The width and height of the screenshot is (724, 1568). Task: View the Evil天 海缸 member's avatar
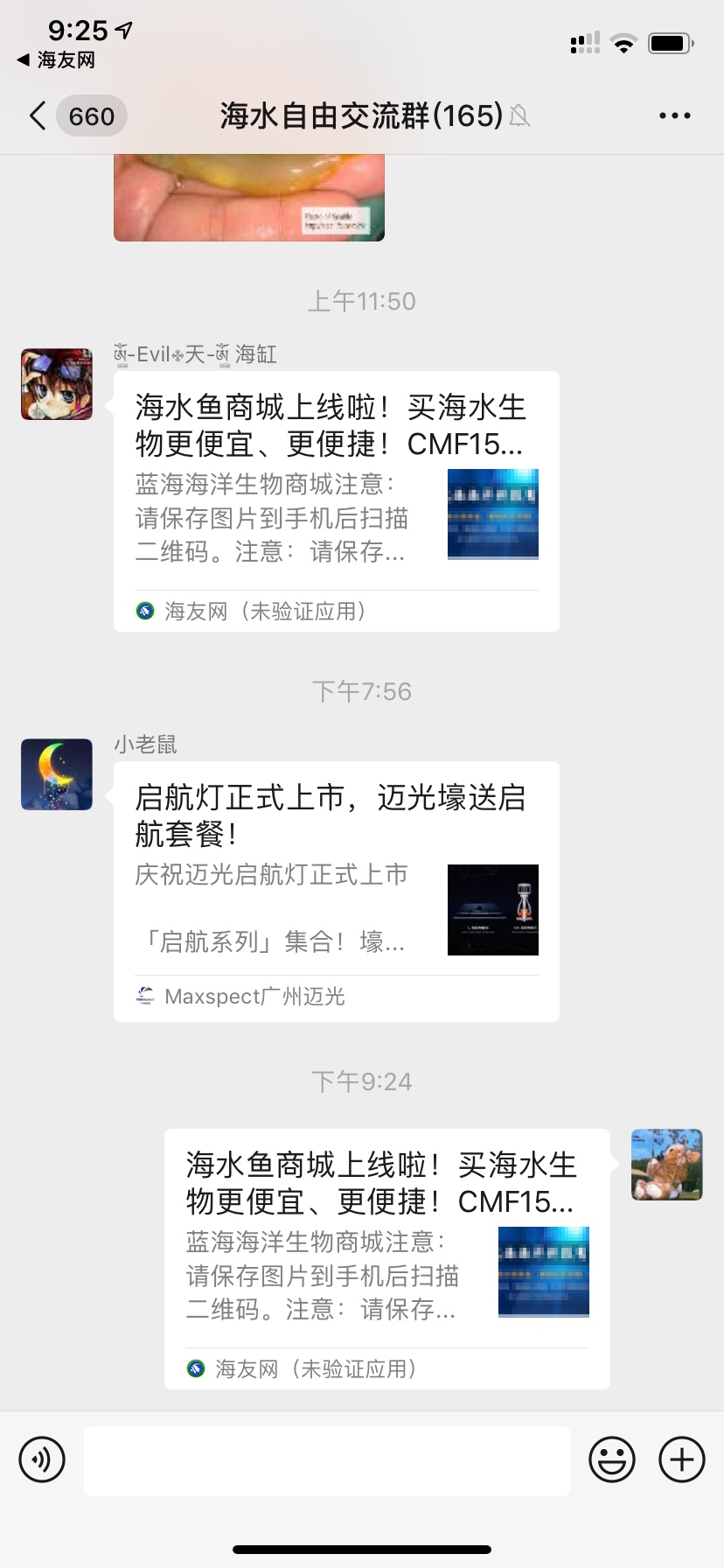pyautogui.click(x=57, y=384)
